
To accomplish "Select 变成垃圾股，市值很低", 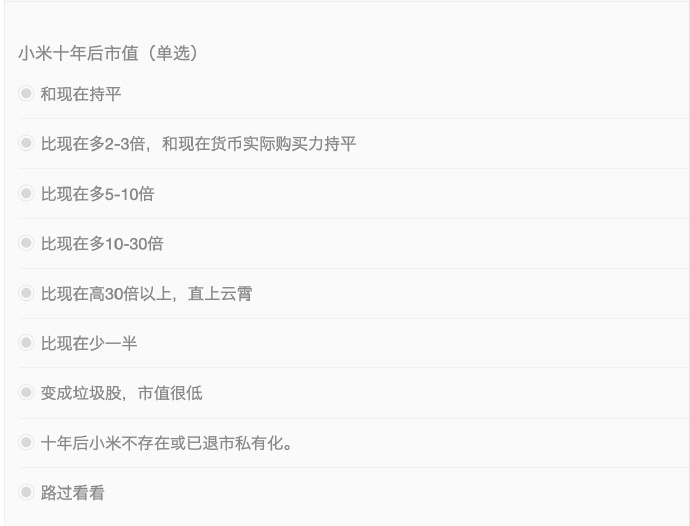I will point(27,393).
